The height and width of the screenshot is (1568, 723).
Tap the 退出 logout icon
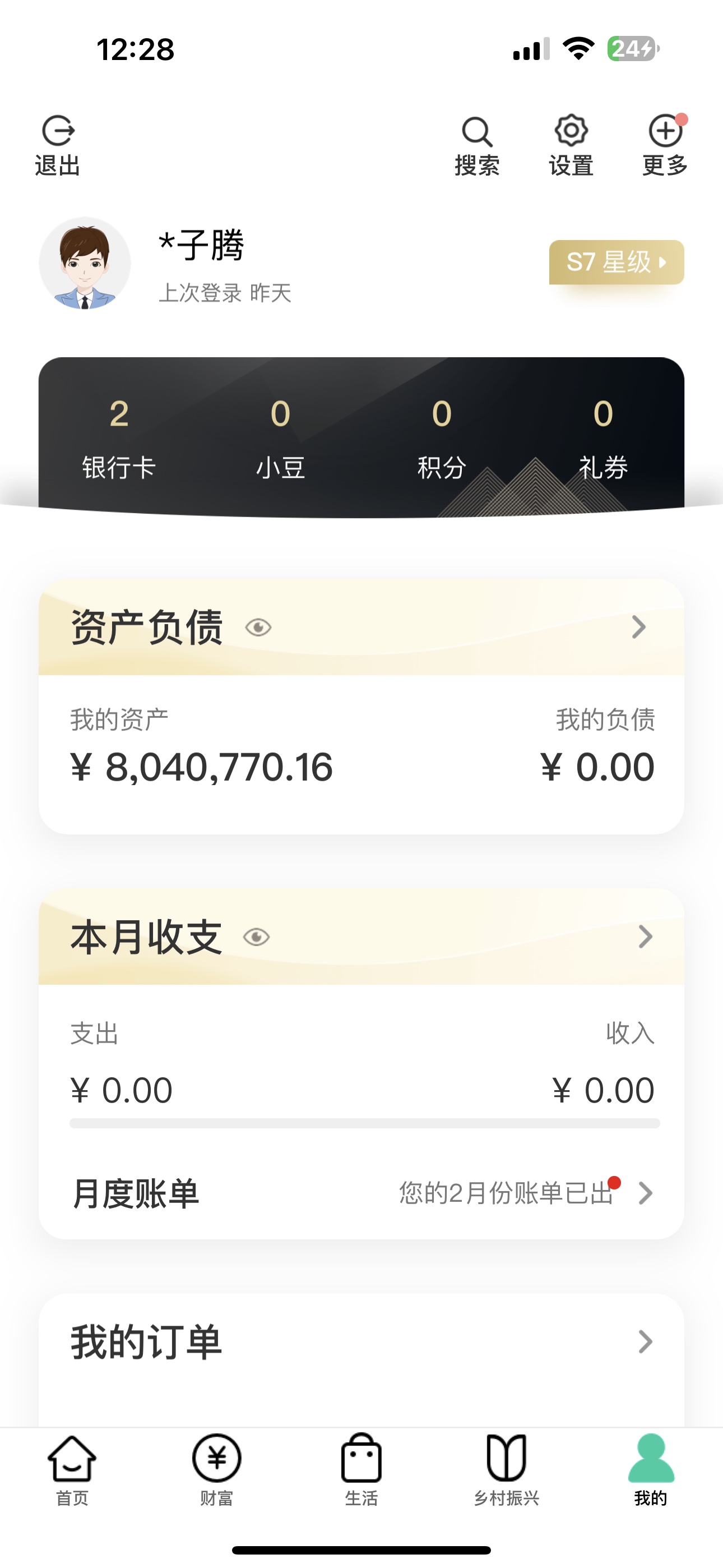(x=58, y=145)
